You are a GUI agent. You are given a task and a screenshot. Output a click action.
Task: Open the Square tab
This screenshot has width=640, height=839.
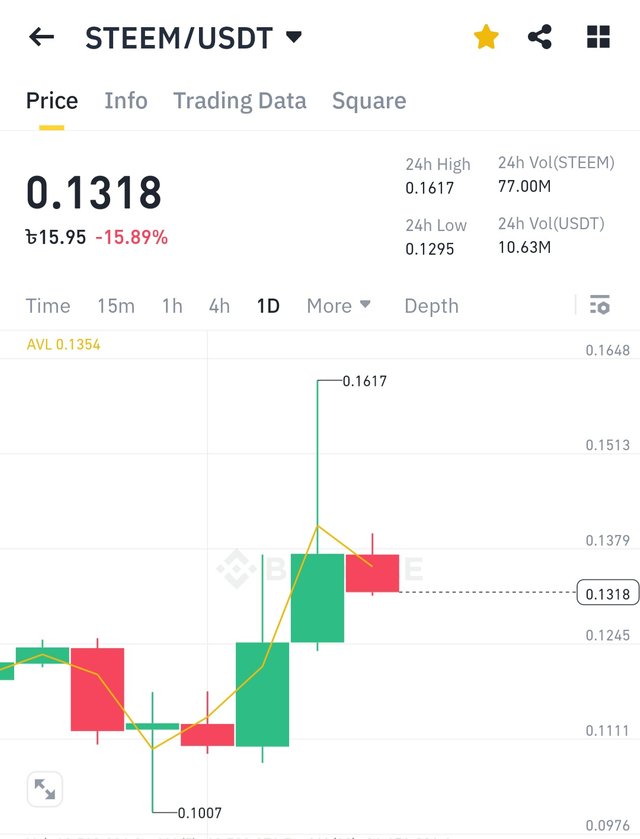click(x=369, y=101)
